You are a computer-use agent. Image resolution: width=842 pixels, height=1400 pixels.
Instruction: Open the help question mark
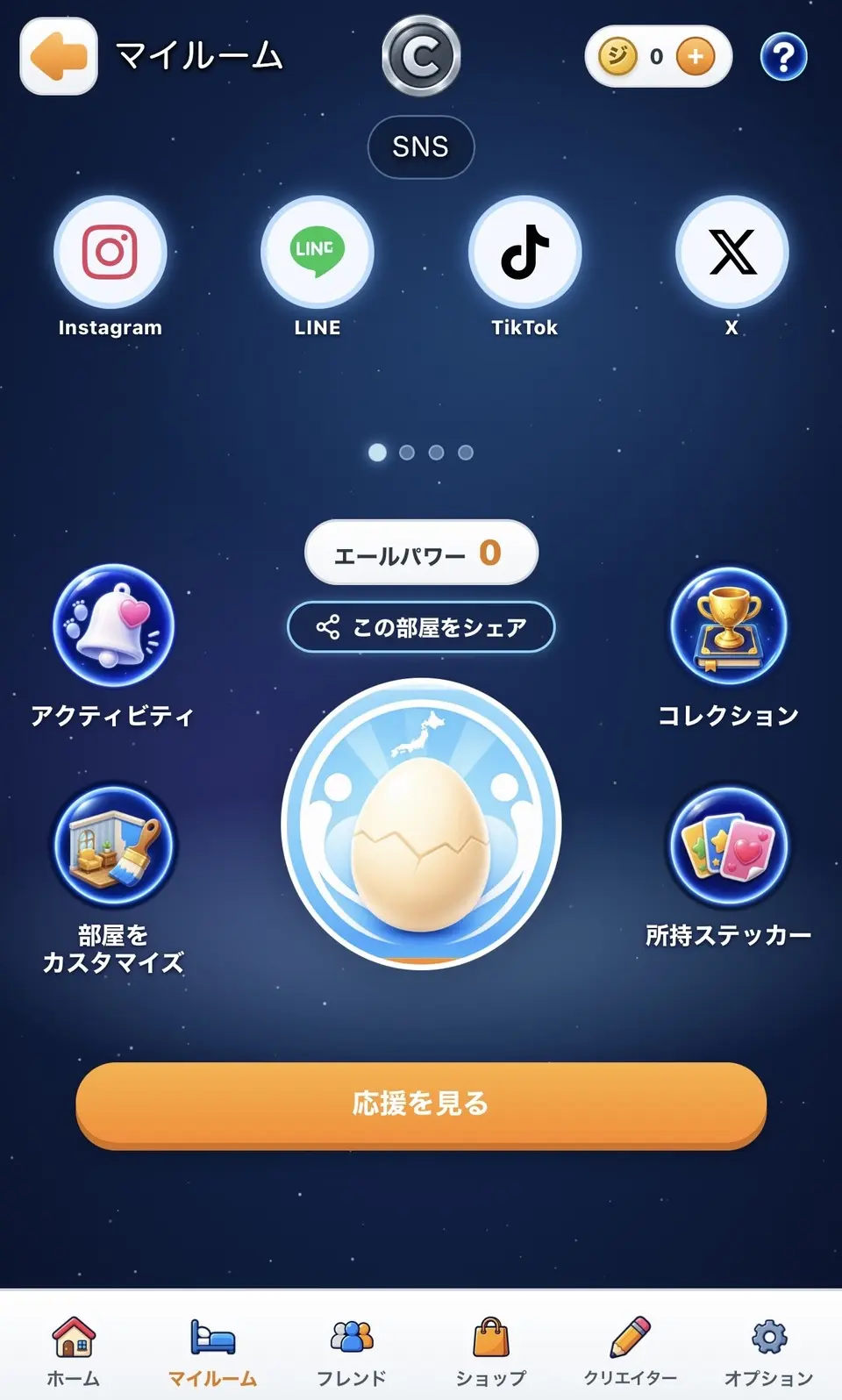pos(783,57)
